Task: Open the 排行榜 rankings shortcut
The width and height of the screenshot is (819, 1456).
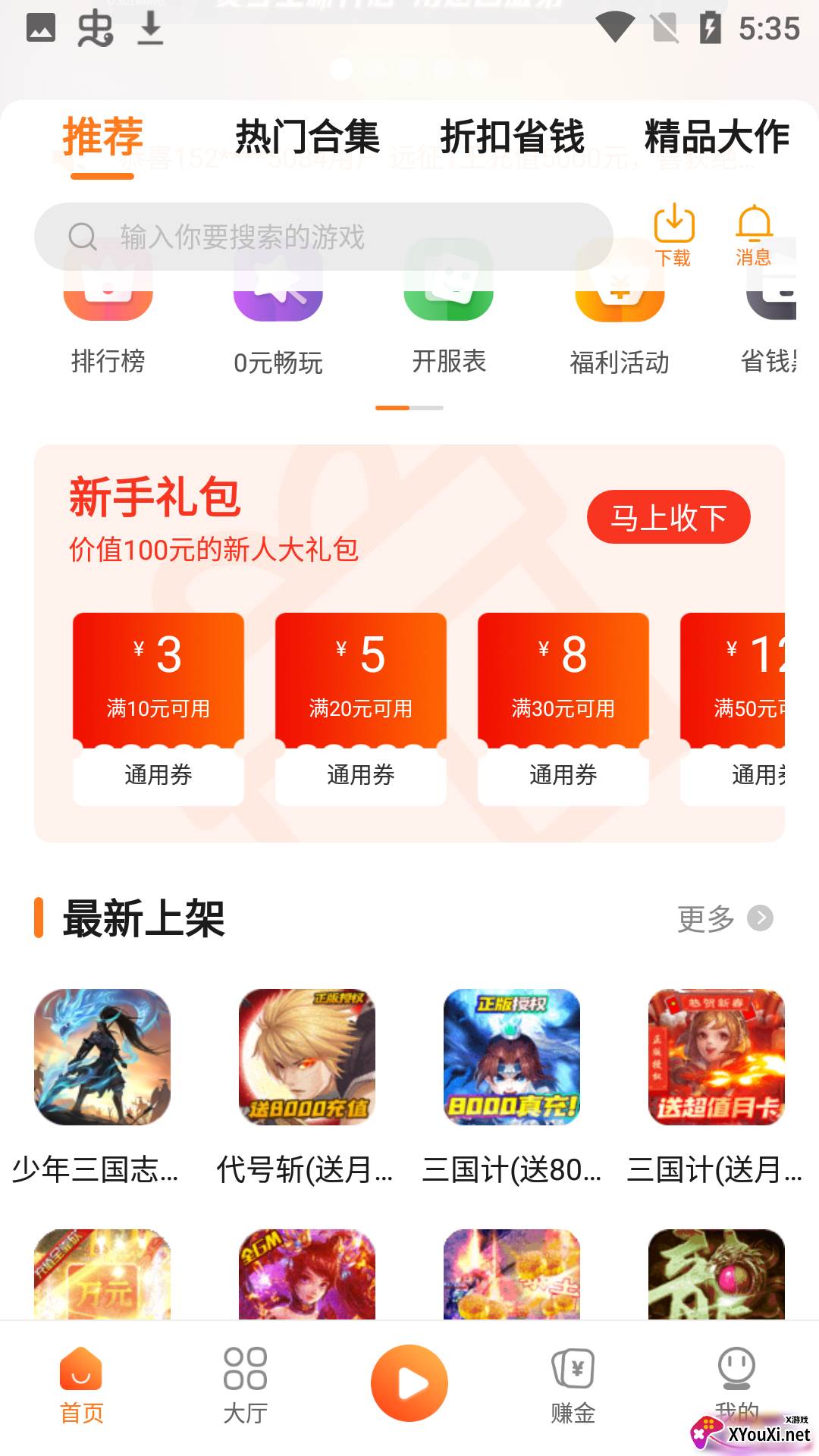Action: [108, 318]
